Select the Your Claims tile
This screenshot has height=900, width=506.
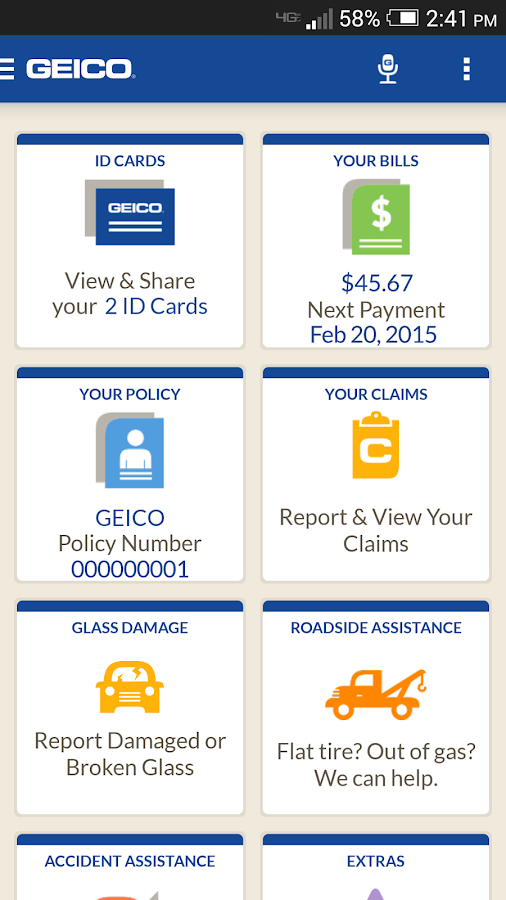coord(376,474)
